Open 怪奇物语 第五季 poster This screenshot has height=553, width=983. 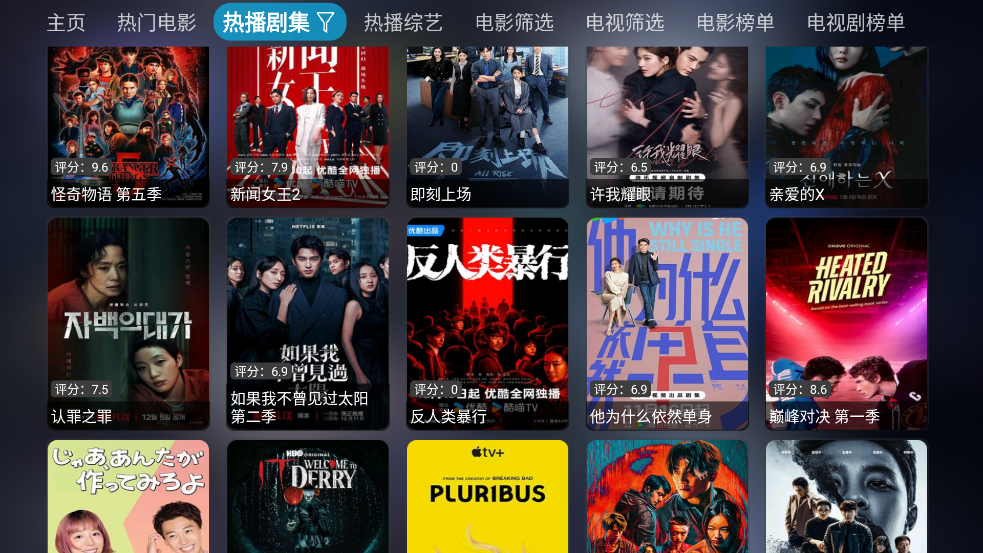[x=128, y=125]
